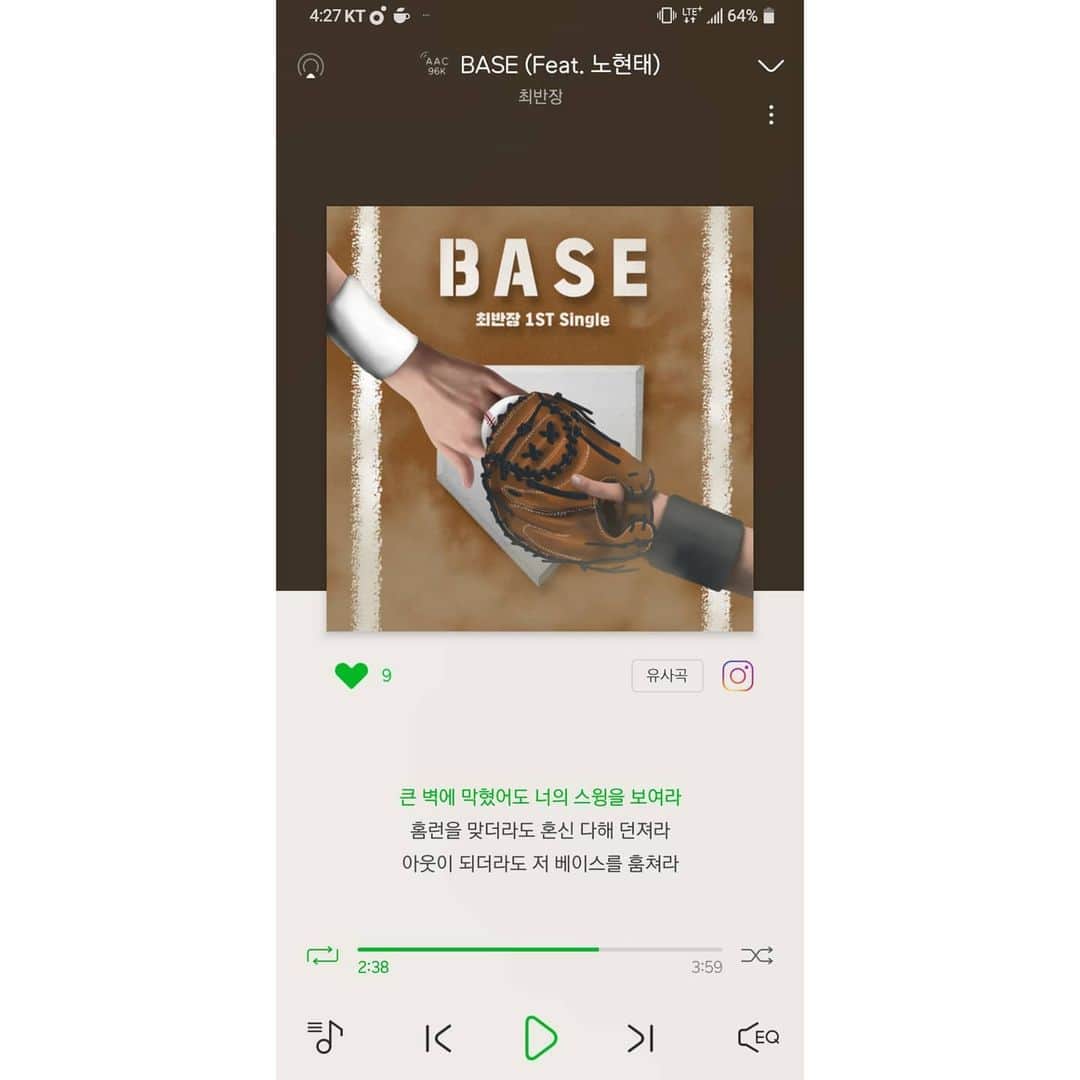This screenshot has height=1080, width=1080.
Task: Tap a position on the playback progress bar
Action: [x=540, y=949]
